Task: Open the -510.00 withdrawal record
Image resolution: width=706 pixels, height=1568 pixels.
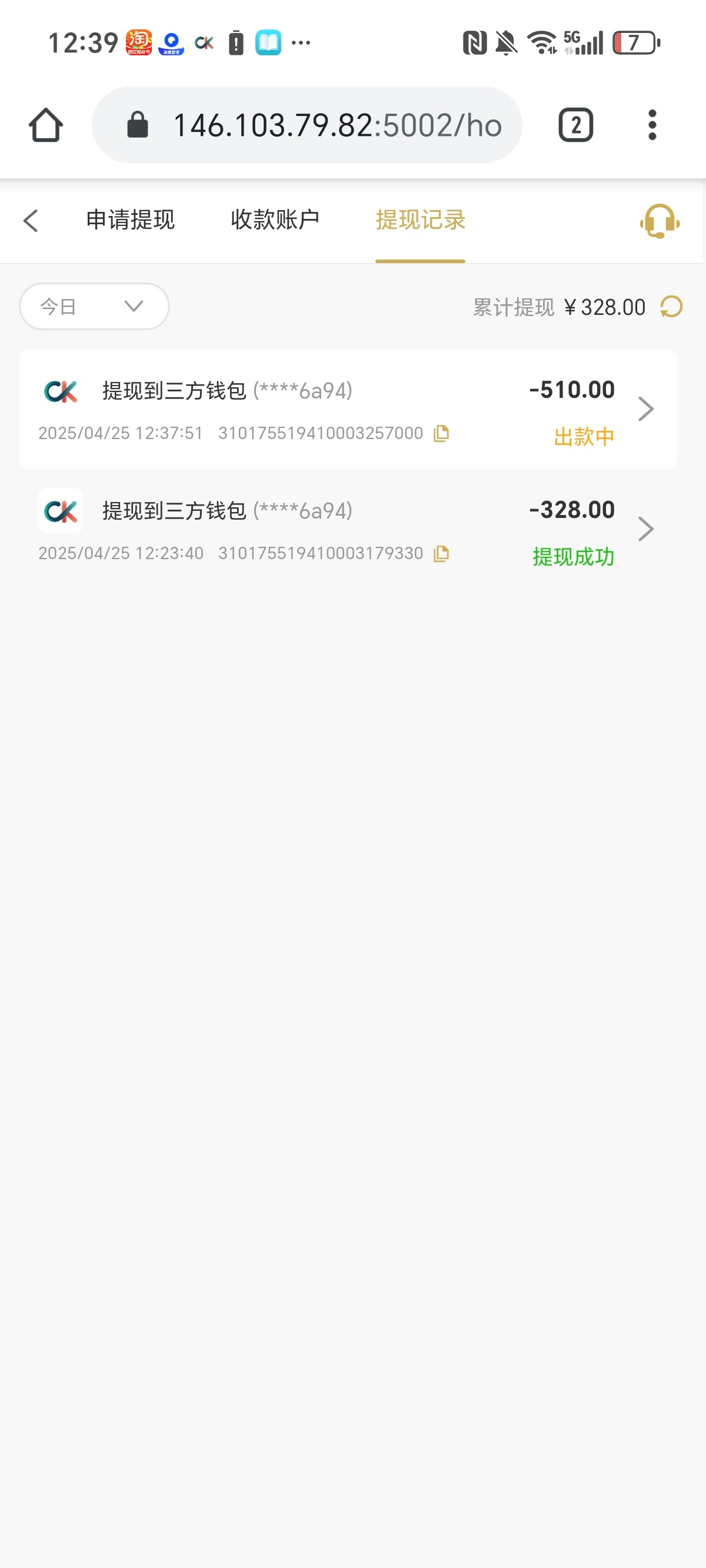Action: [x=645, y=408]
